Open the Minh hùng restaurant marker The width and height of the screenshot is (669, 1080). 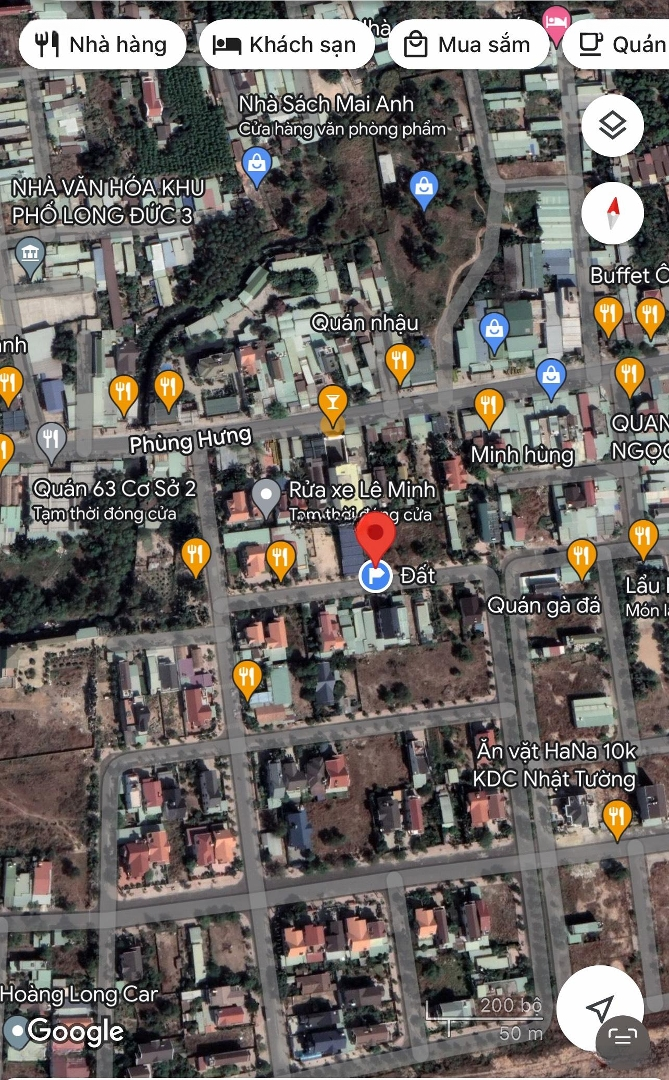click(488, 408)
